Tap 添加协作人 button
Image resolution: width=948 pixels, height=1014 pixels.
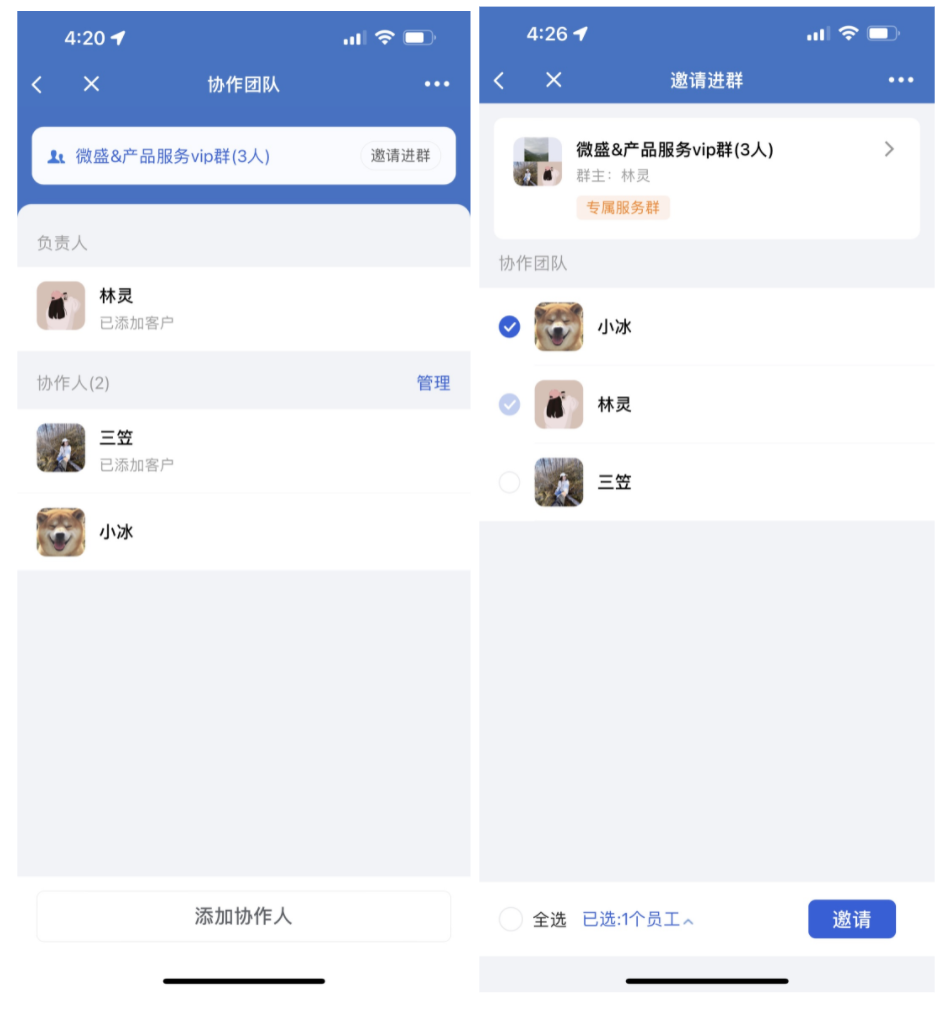pos(243,916)
